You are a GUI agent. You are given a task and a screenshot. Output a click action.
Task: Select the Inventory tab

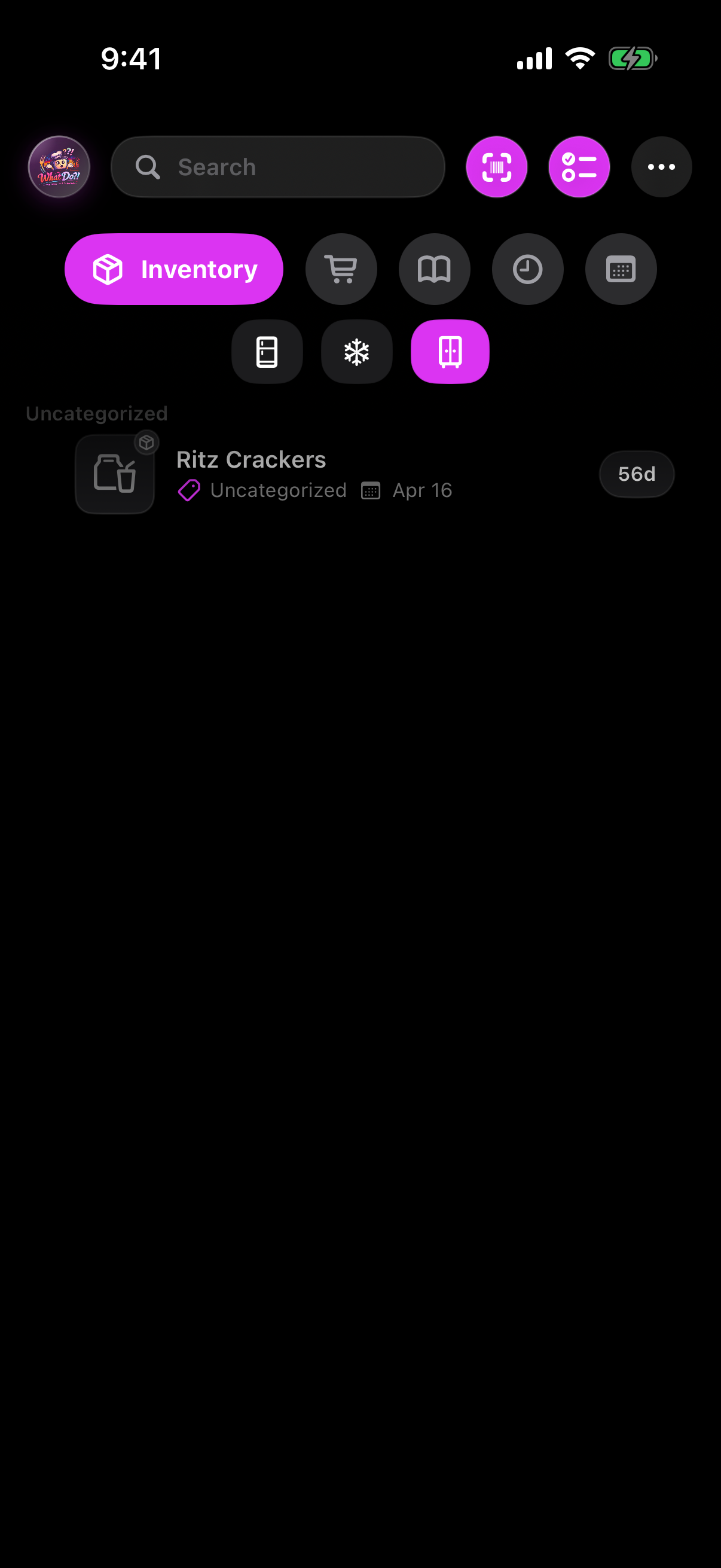[x=174, y=269]
